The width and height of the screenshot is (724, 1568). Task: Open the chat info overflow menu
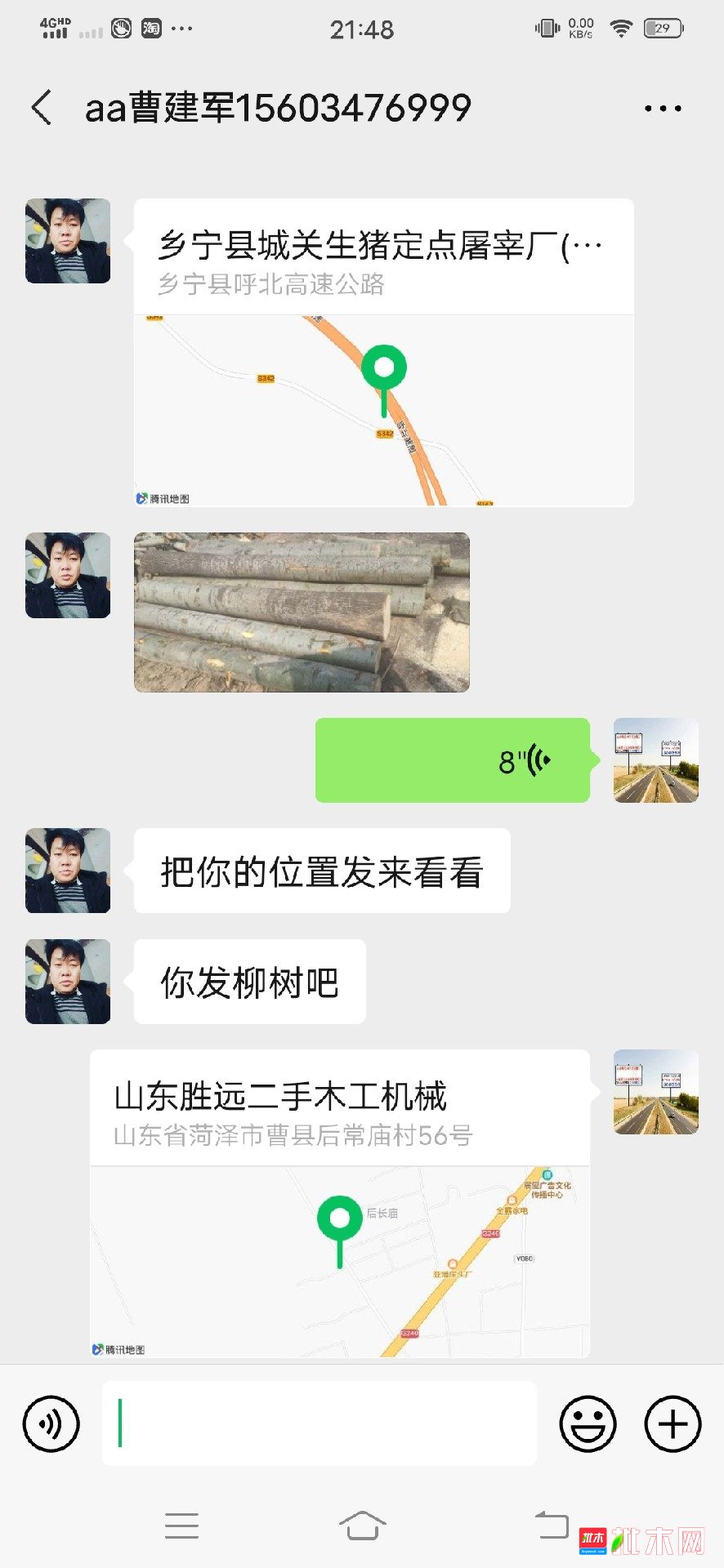click(663, 109)
